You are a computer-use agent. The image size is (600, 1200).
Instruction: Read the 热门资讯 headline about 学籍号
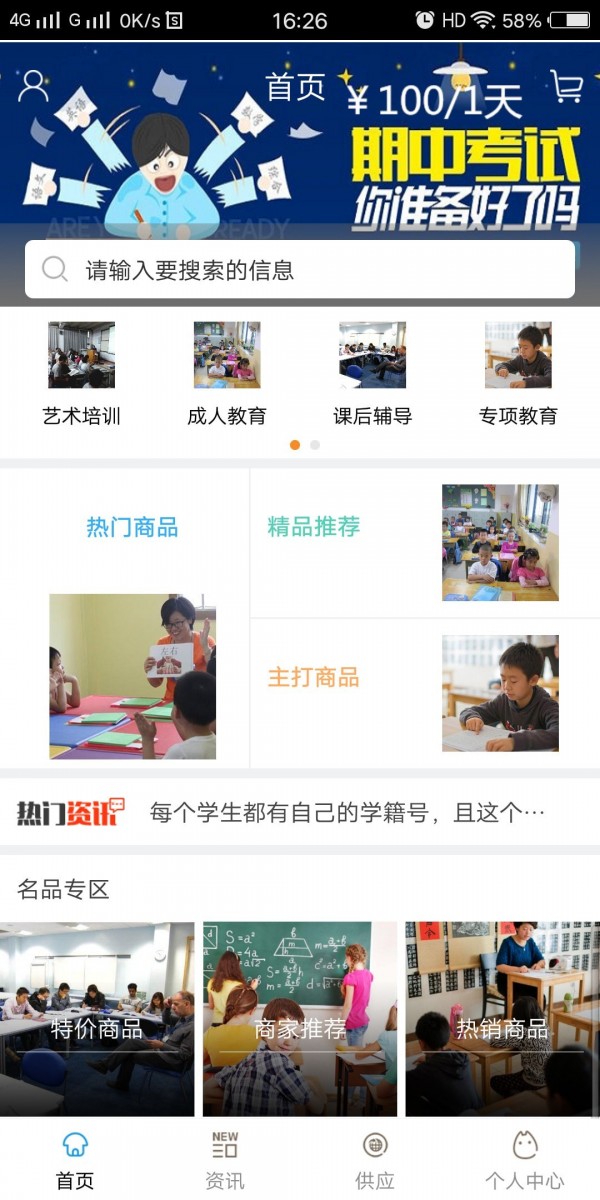click(347, 812)
